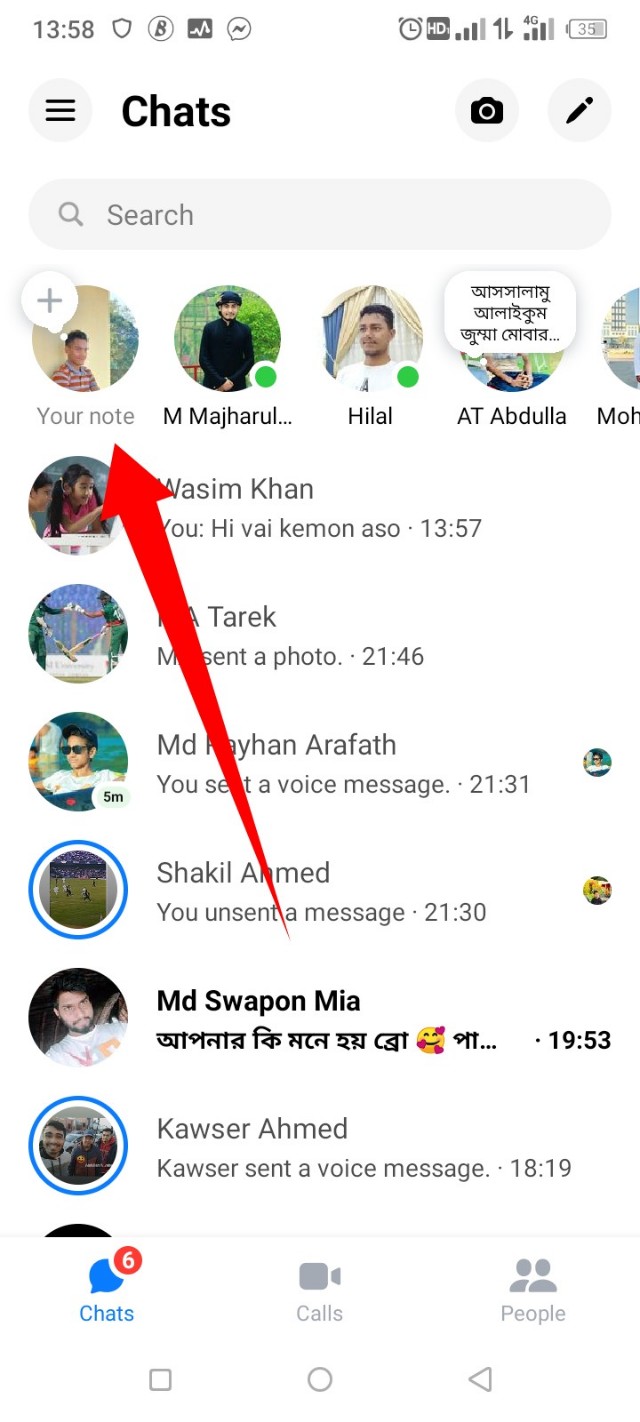Switch to the Calls tab
Viewport: 640px width, 1422px height.
(x=320, y=1290)
